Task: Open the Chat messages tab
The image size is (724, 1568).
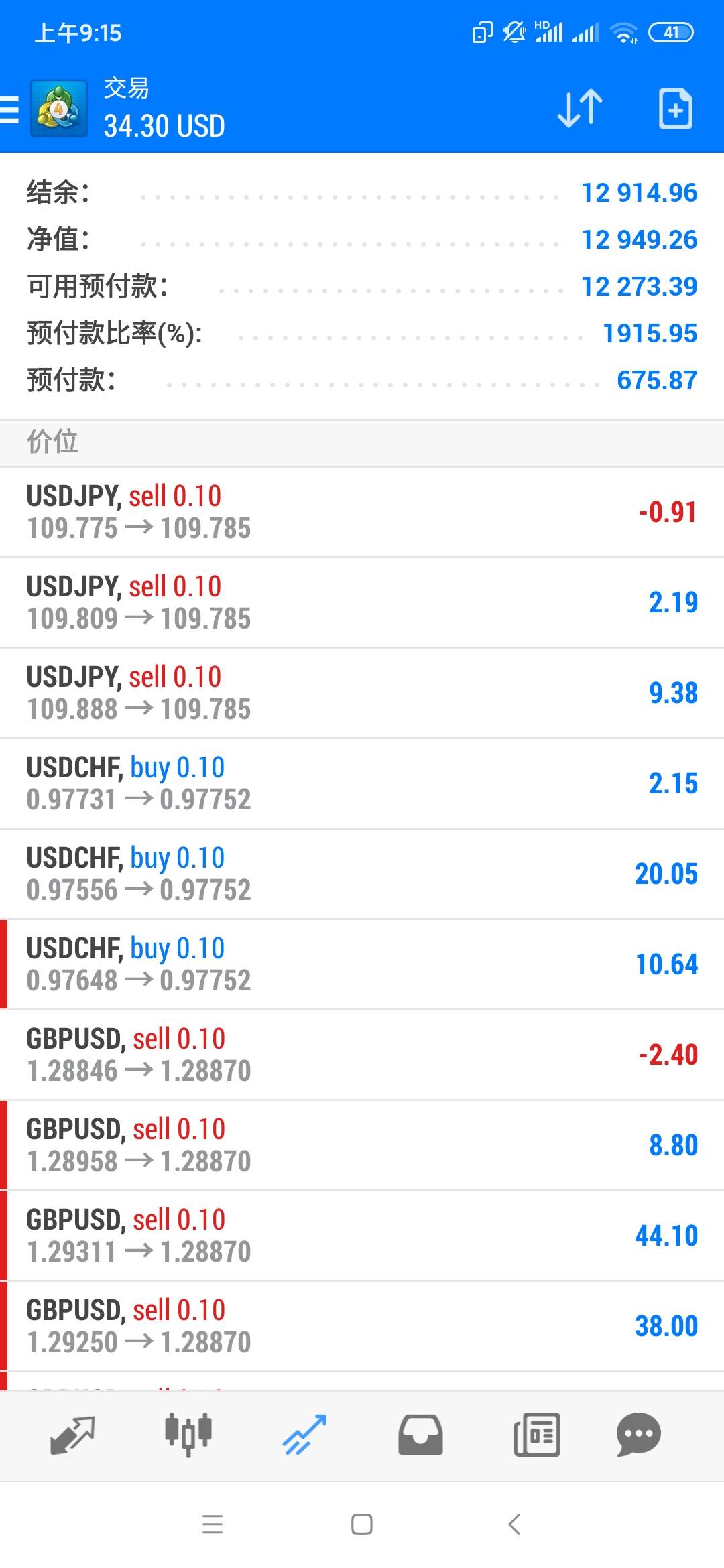Action: [638, 1435]
